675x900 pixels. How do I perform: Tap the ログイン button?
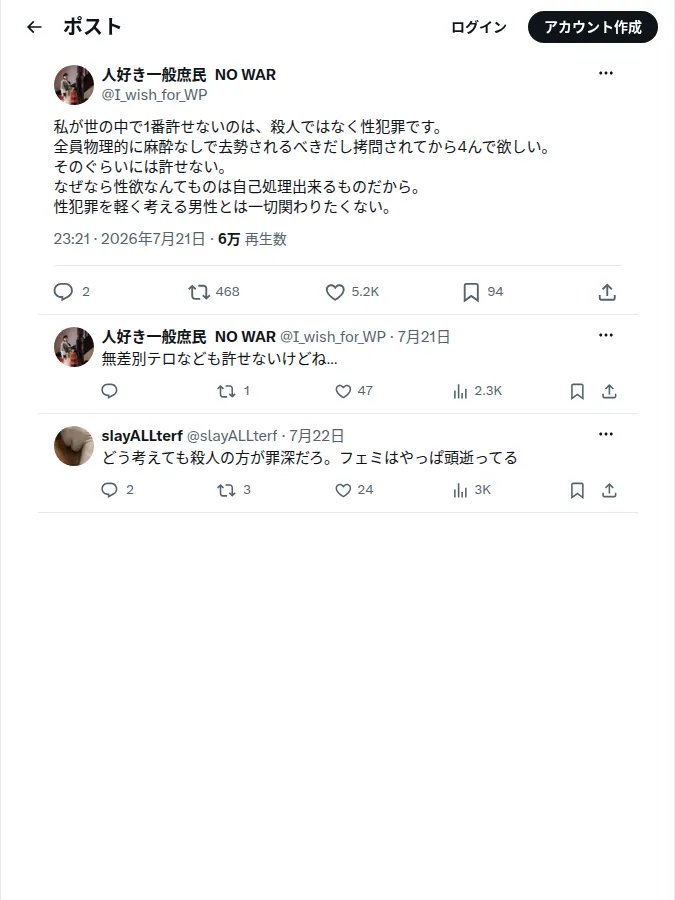(x=479, y=27)
